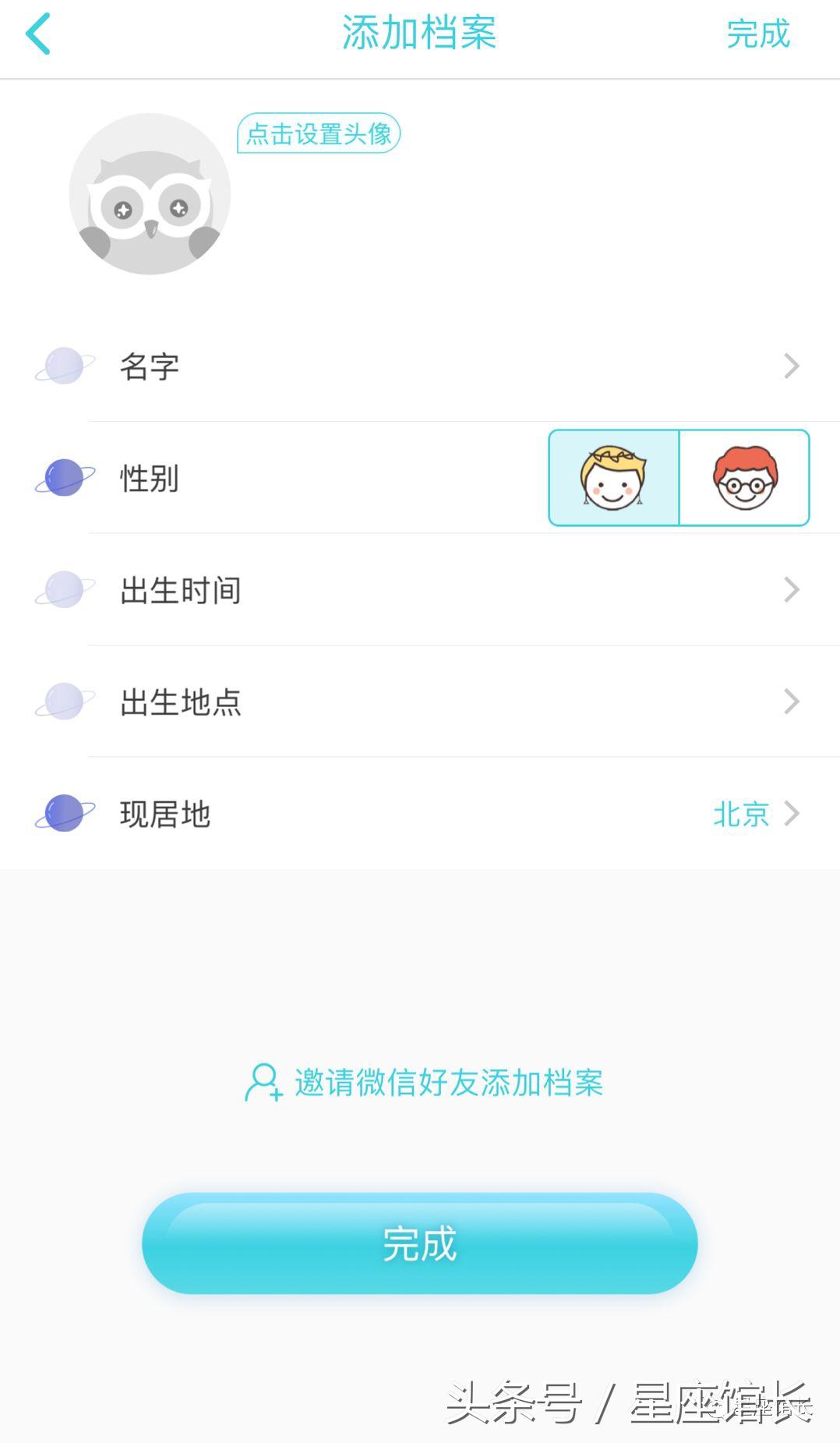Click 北京 to change current residence
Viewport: 840px width, 1443px height.
point(739,814)
